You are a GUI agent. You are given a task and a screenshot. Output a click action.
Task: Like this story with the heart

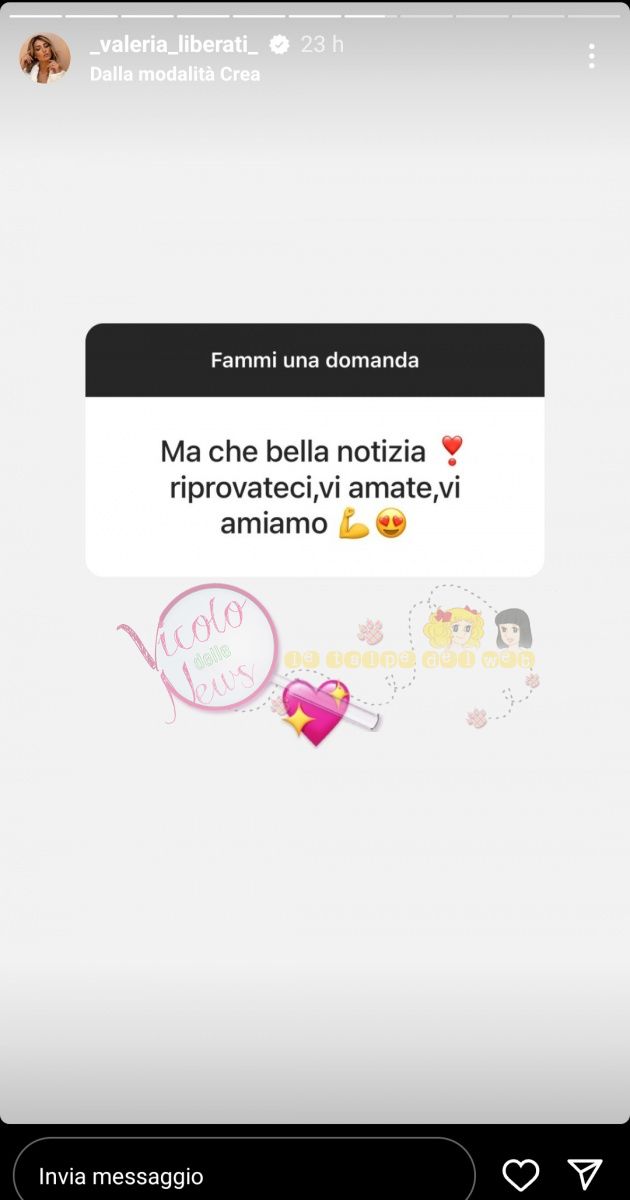[520, 1174]
